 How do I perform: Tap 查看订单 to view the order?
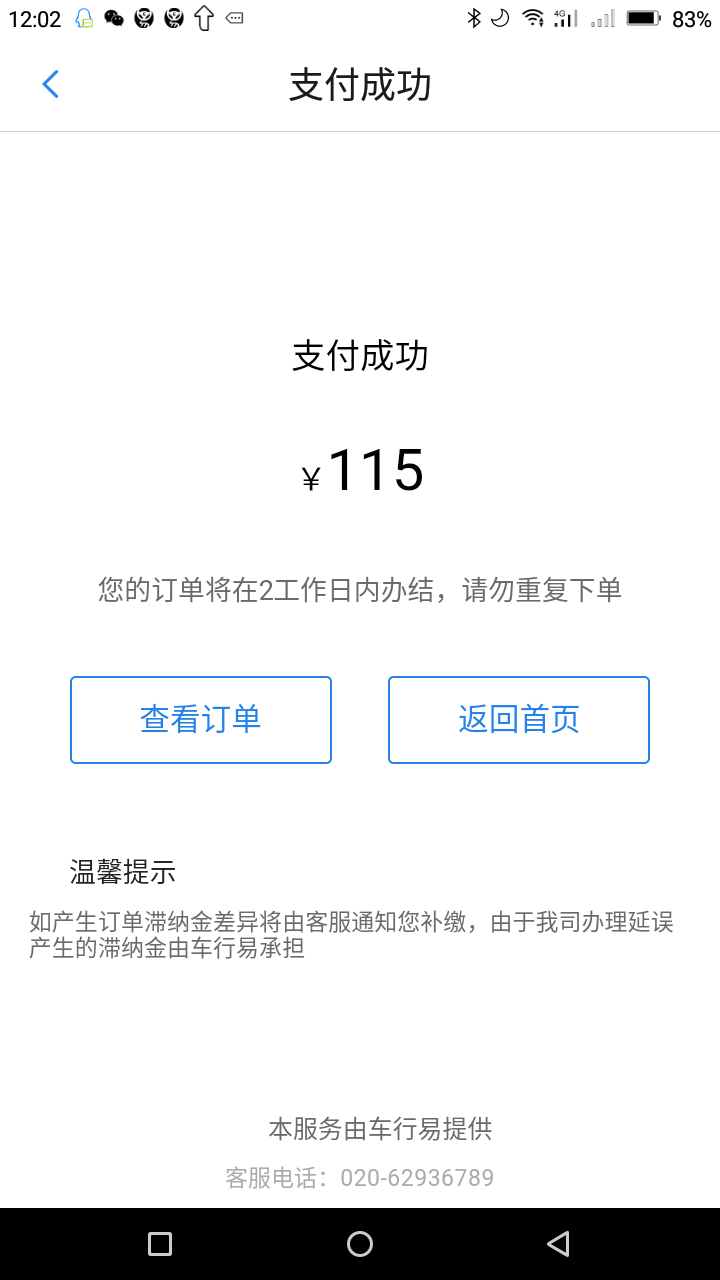tap(201, 720)
